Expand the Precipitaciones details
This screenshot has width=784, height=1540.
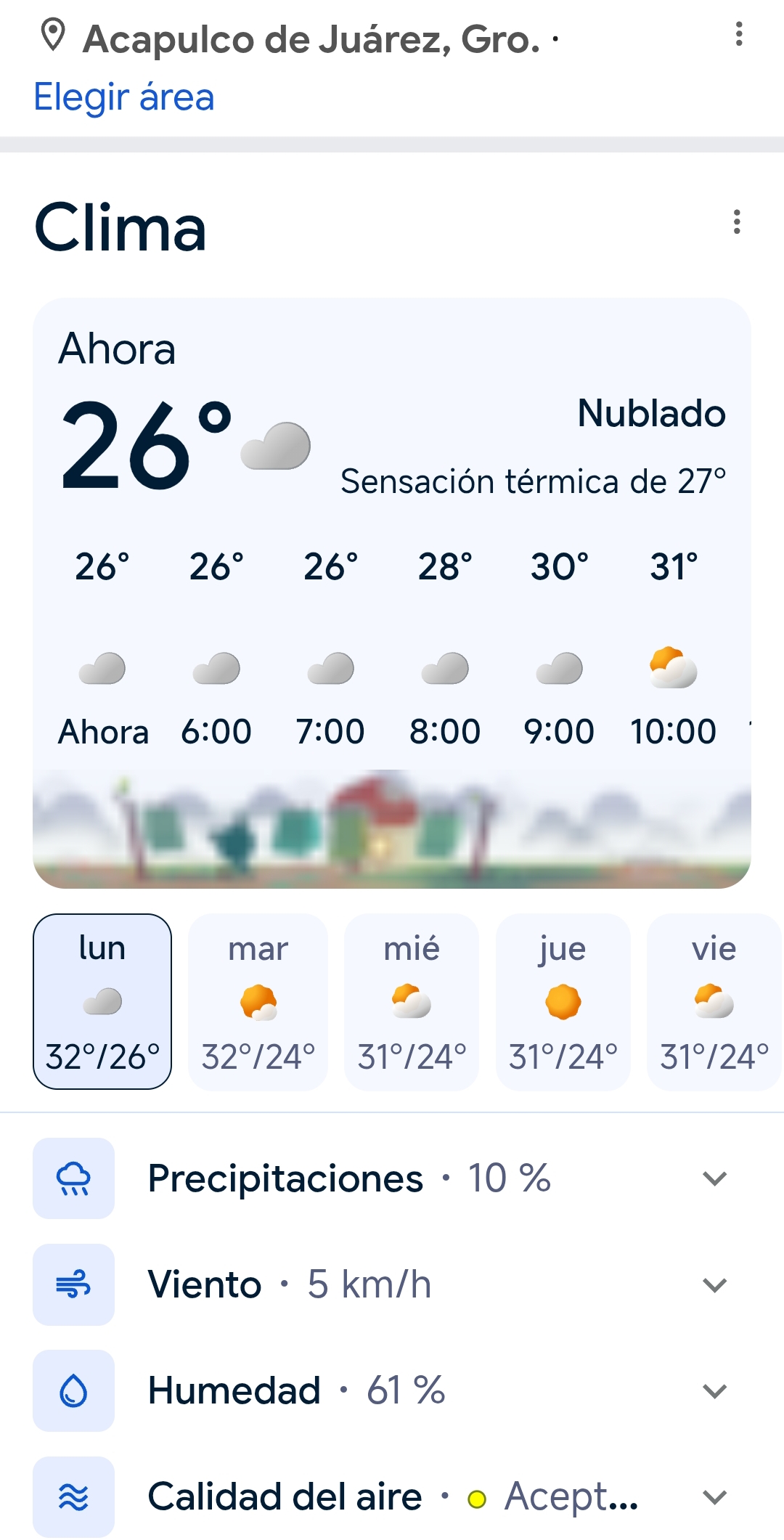tap(714, 1178)
